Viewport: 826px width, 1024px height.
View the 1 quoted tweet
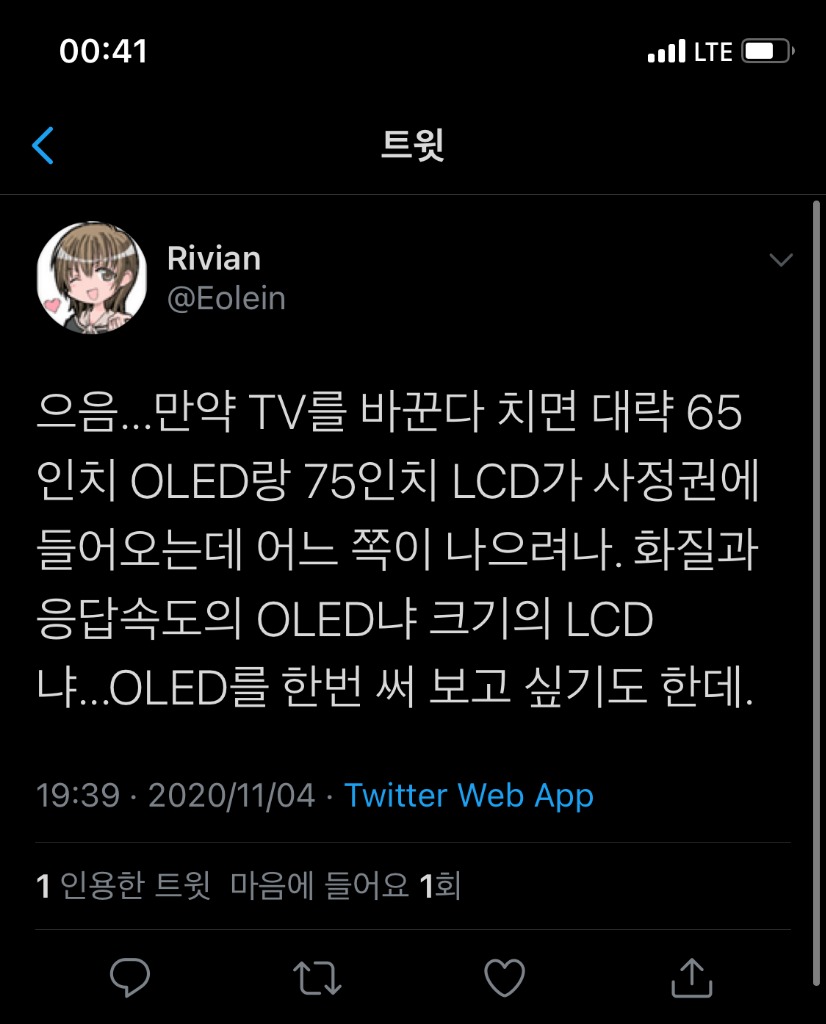click(x=124, y=886)
